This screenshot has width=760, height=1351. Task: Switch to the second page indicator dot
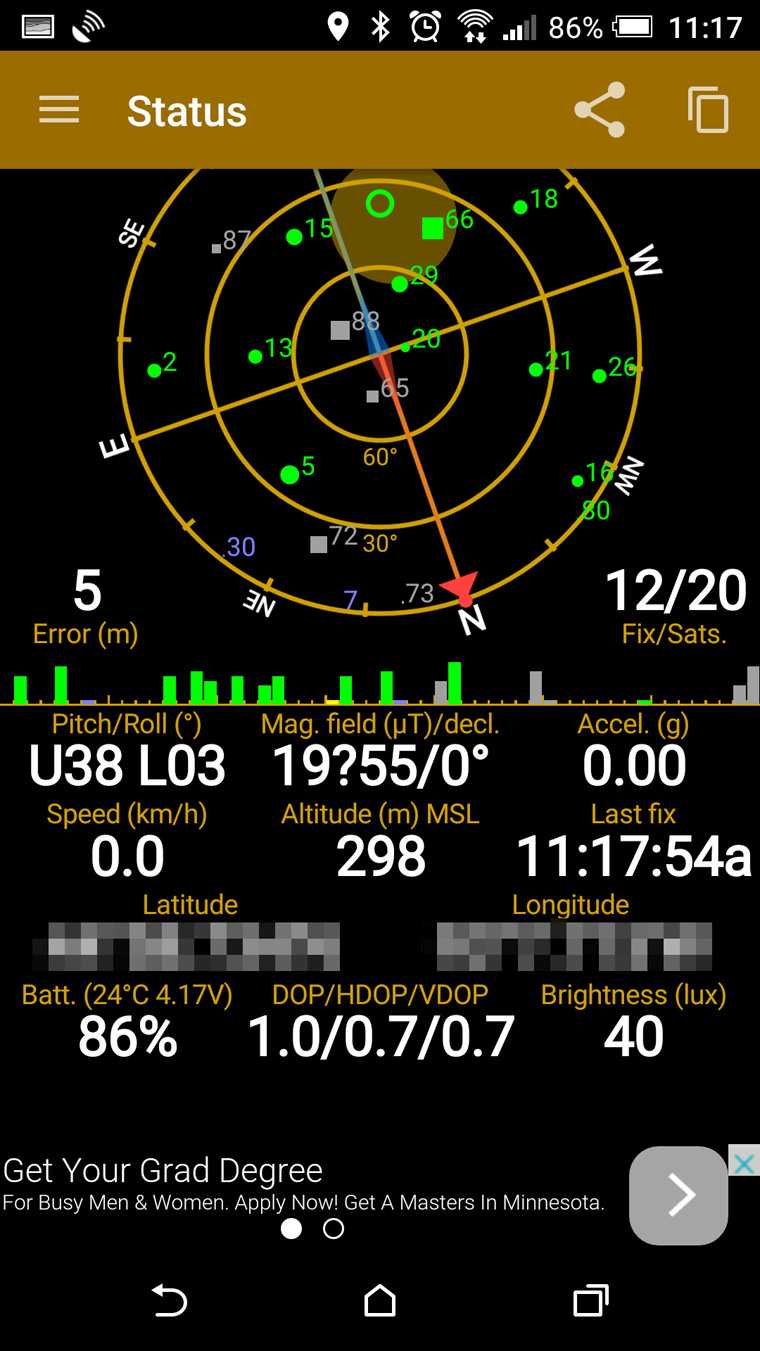[334, 1229]
